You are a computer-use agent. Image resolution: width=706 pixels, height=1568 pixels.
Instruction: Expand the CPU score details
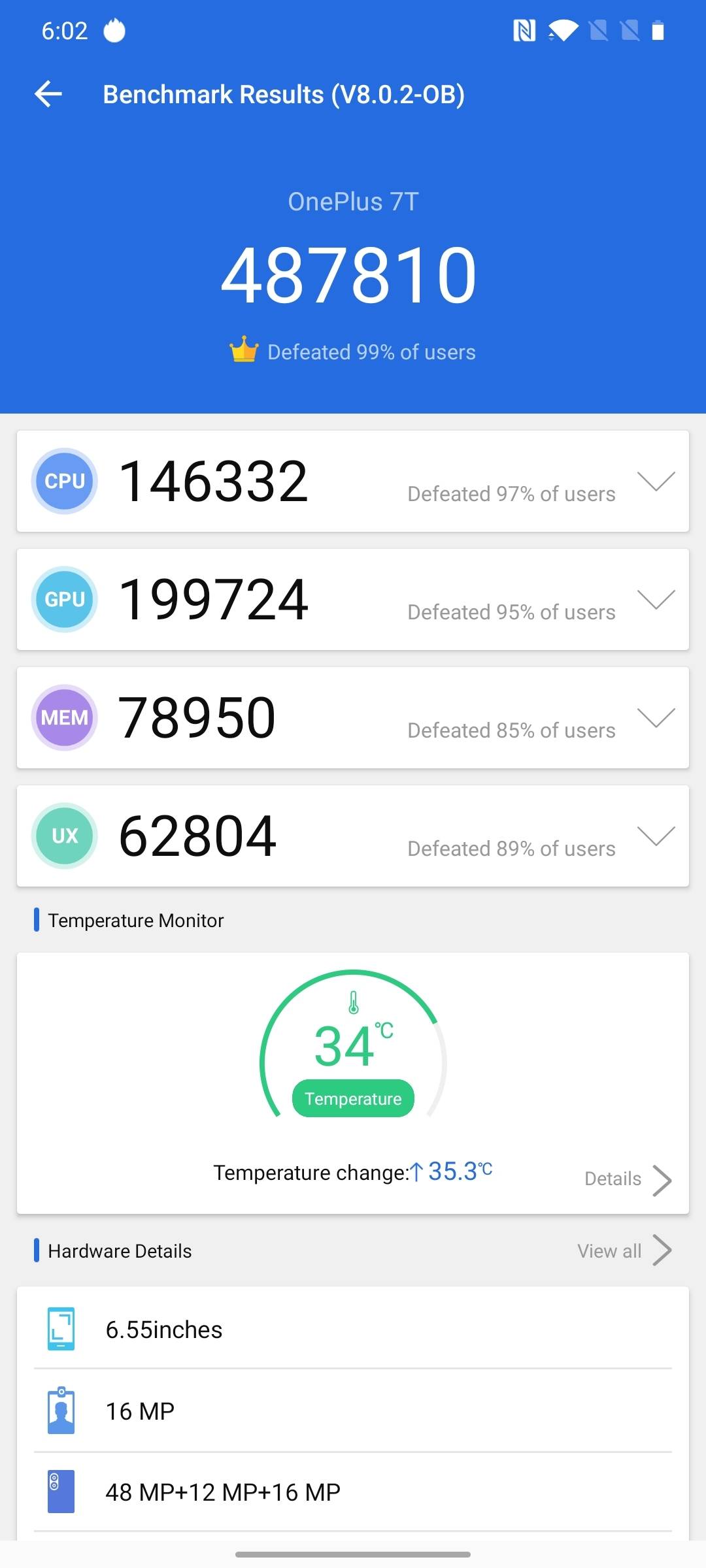[656, 482]
